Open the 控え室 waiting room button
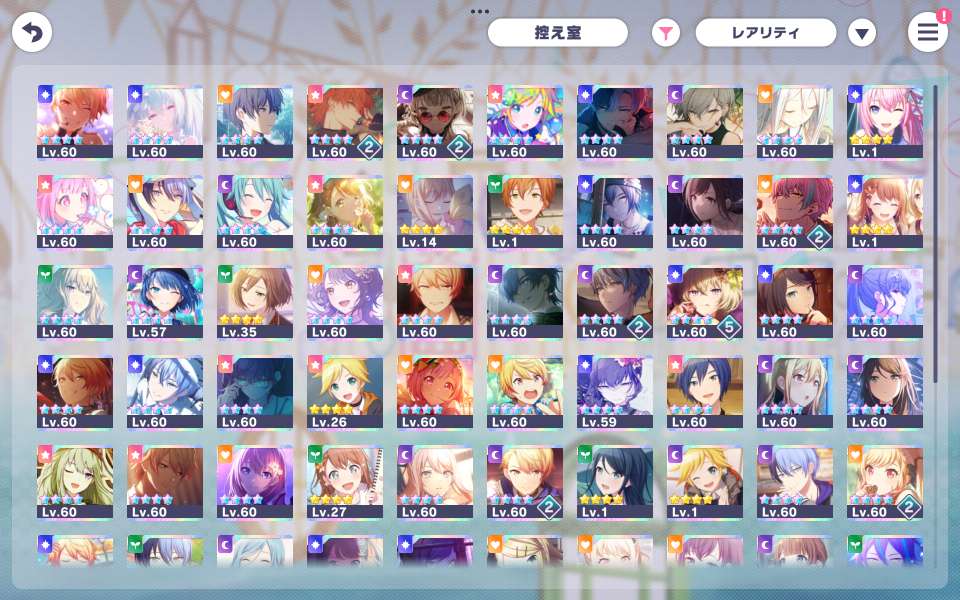This screenshot has width=960, height=600. point(558,33)
